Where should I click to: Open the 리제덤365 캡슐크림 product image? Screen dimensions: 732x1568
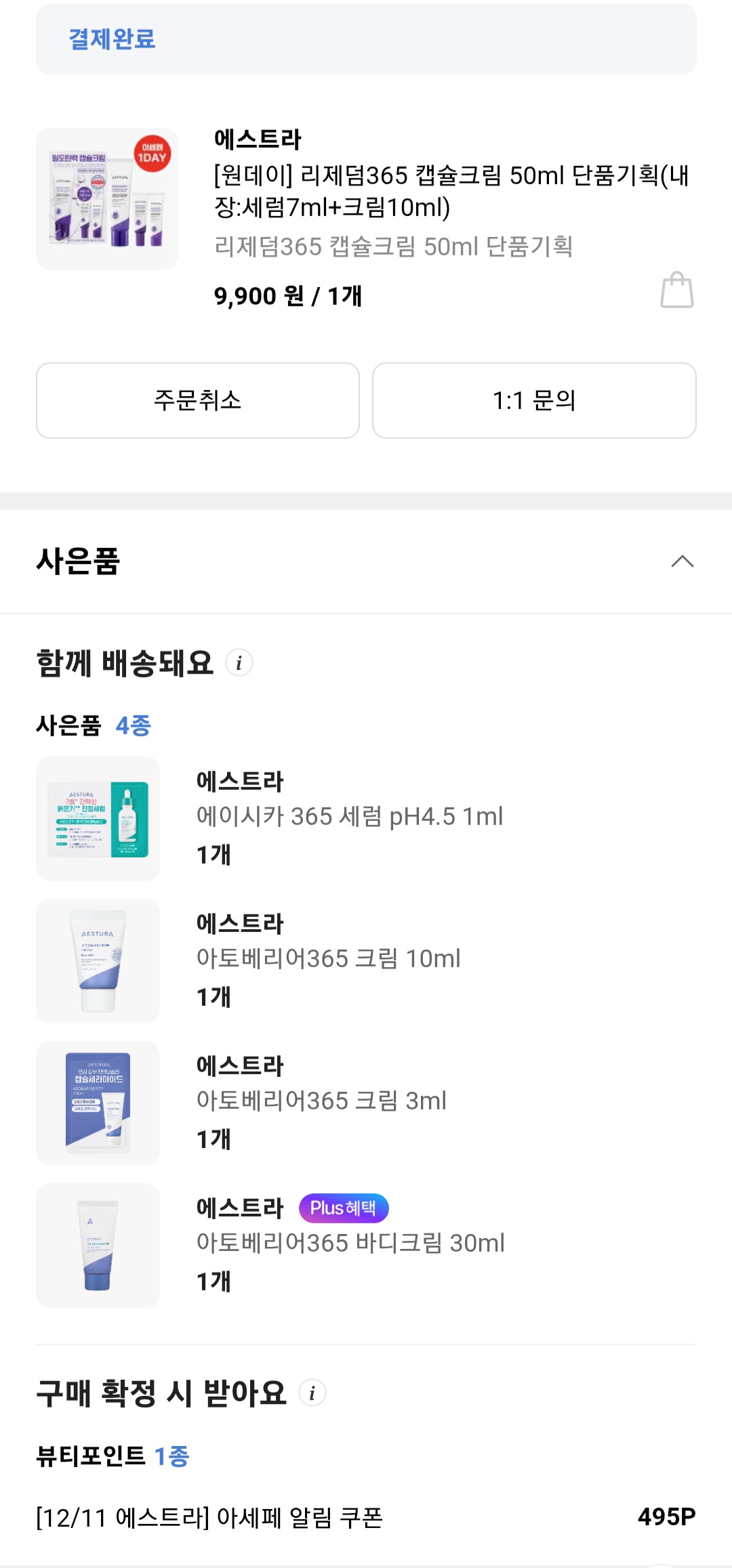tap(107, 199)
